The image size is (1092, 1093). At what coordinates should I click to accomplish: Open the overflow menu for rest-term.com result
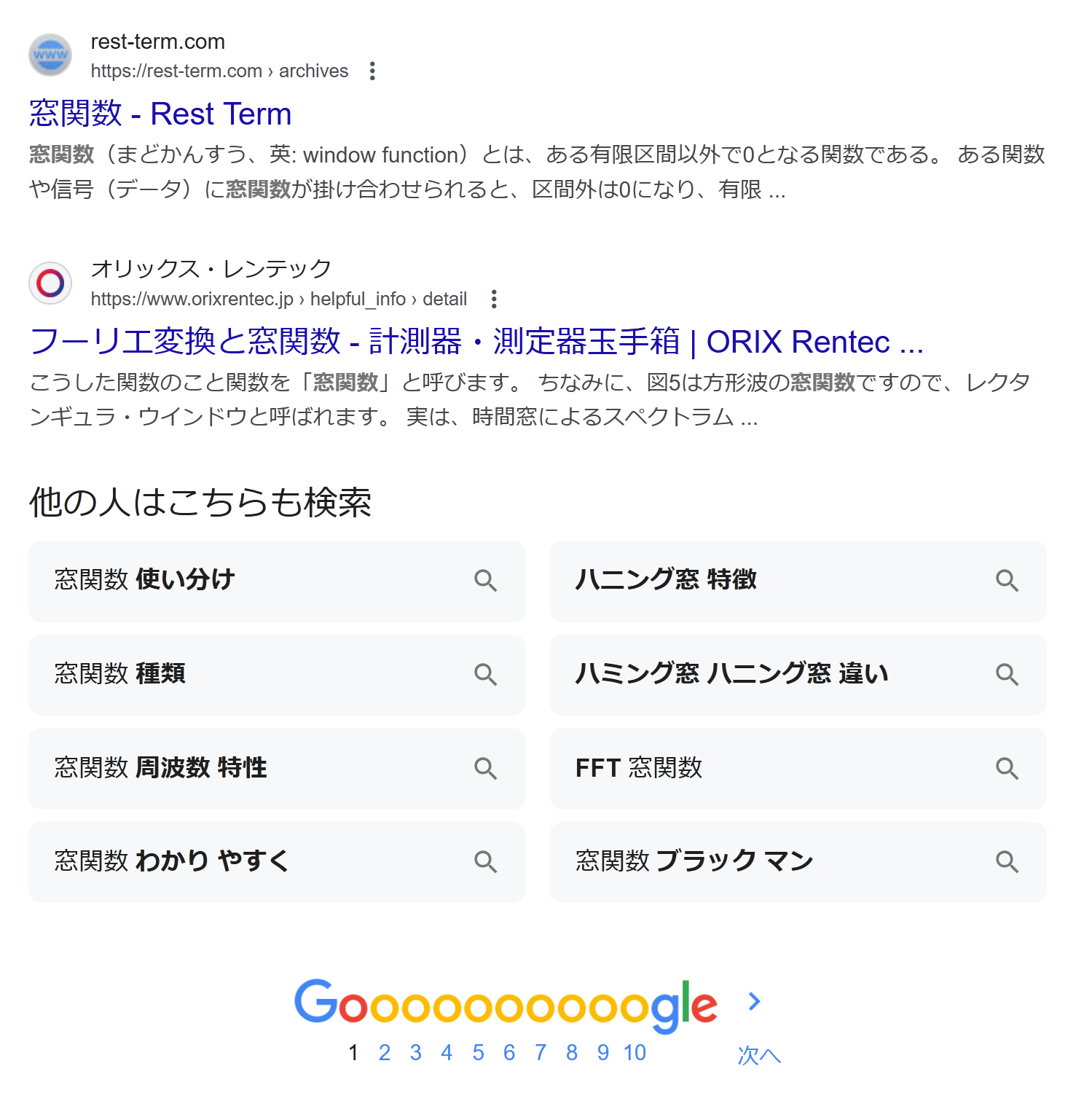(372, 71)
